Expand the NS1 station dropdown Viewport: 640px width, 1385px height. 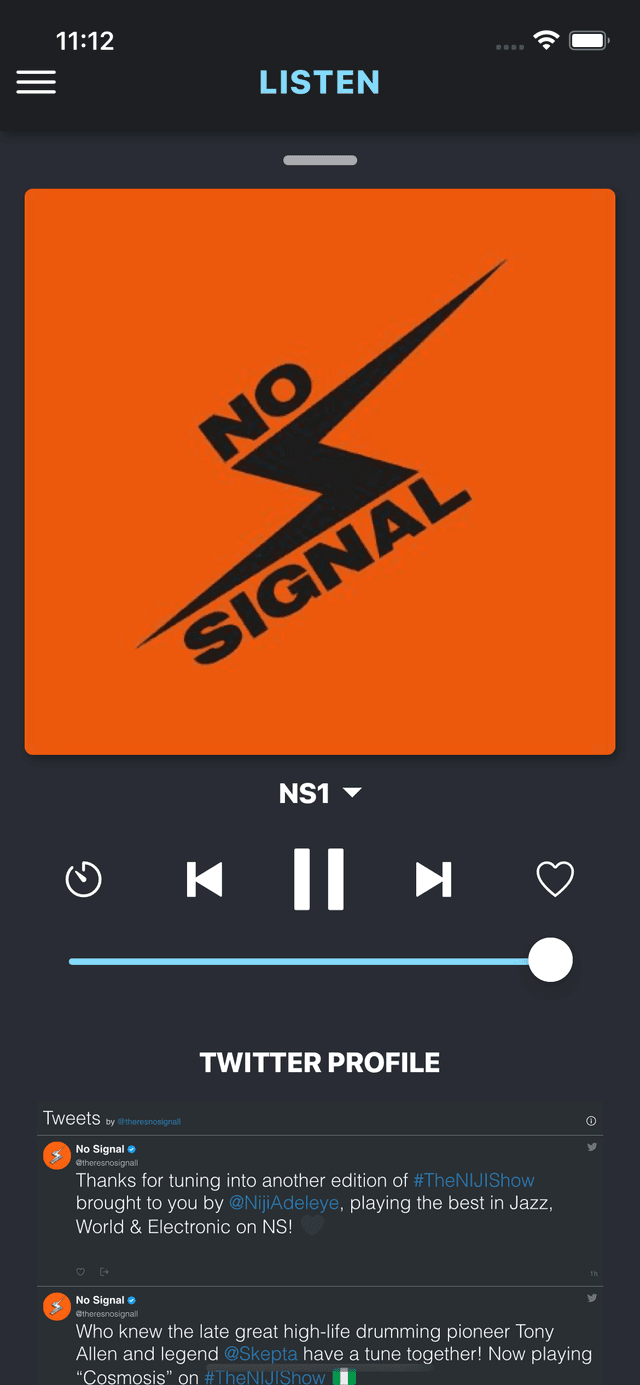coord(320,794)
